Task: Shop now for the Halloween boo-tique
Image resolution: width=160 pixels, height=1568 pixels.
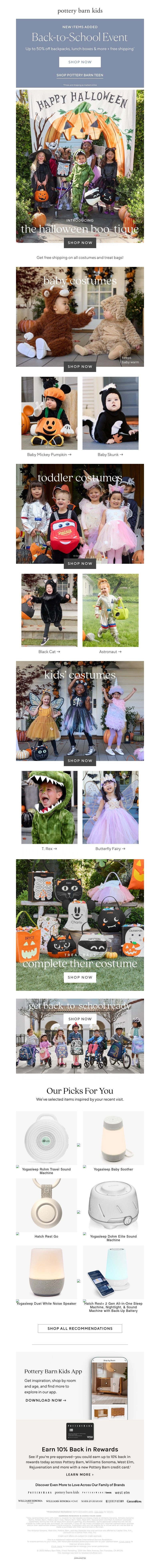Action: [80, 242]
